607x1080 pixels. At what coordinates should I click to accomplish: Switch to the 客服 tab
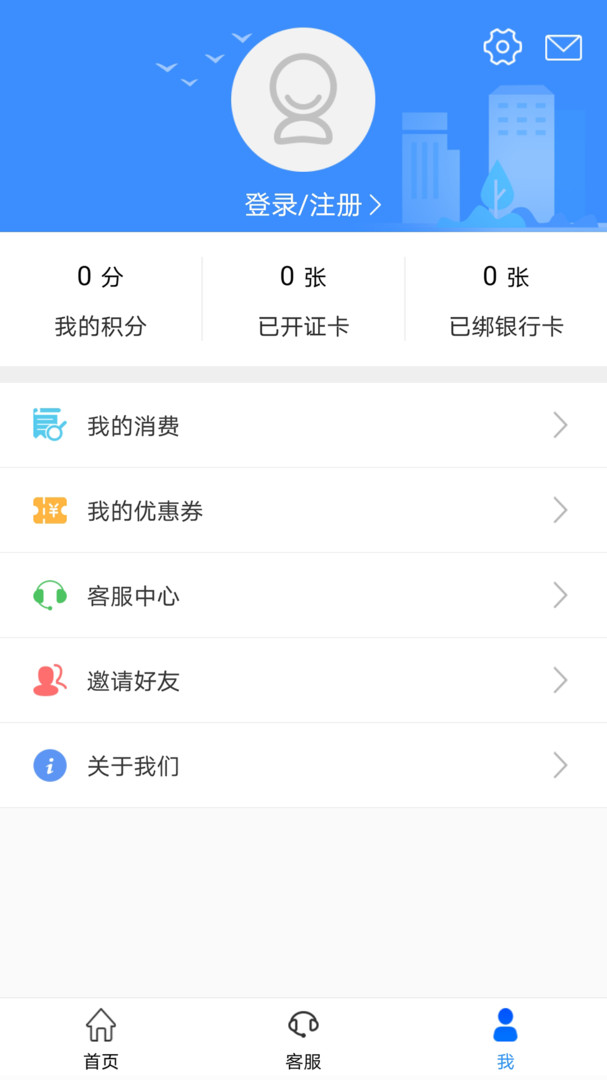[x=303, y=1039]
